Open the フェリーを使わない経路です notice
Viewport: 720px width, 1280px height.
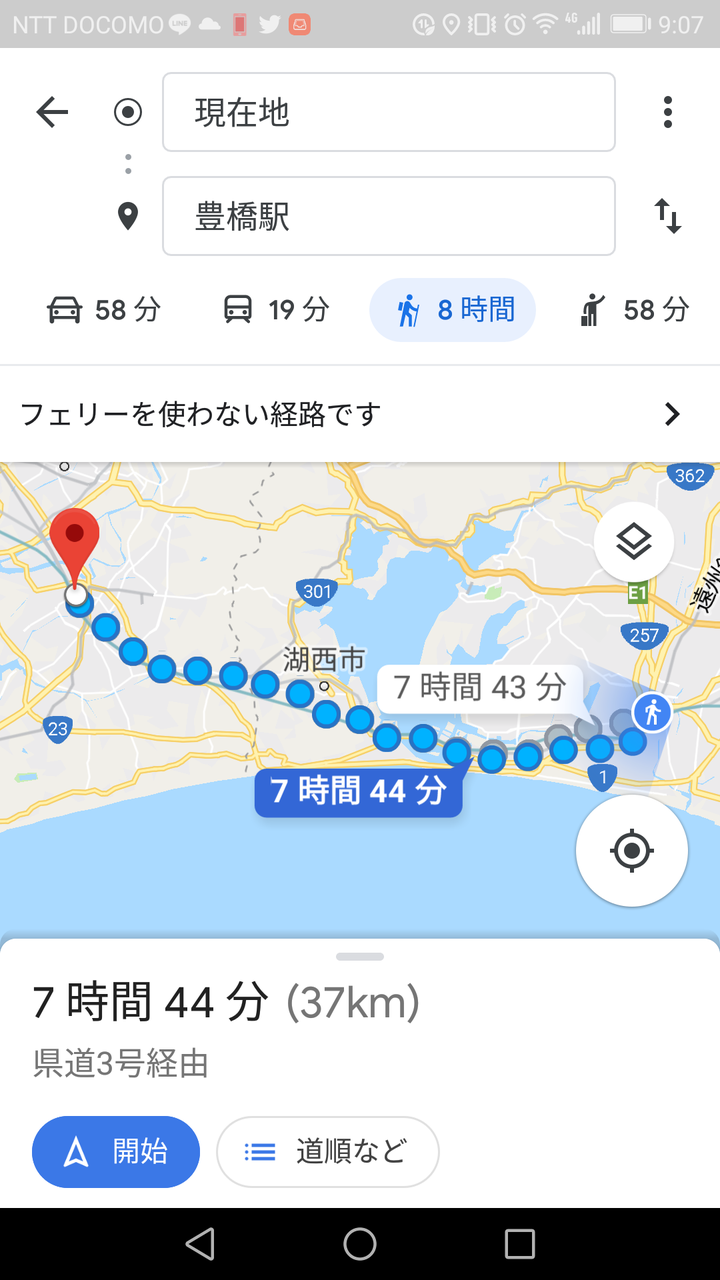coord(360,414)
